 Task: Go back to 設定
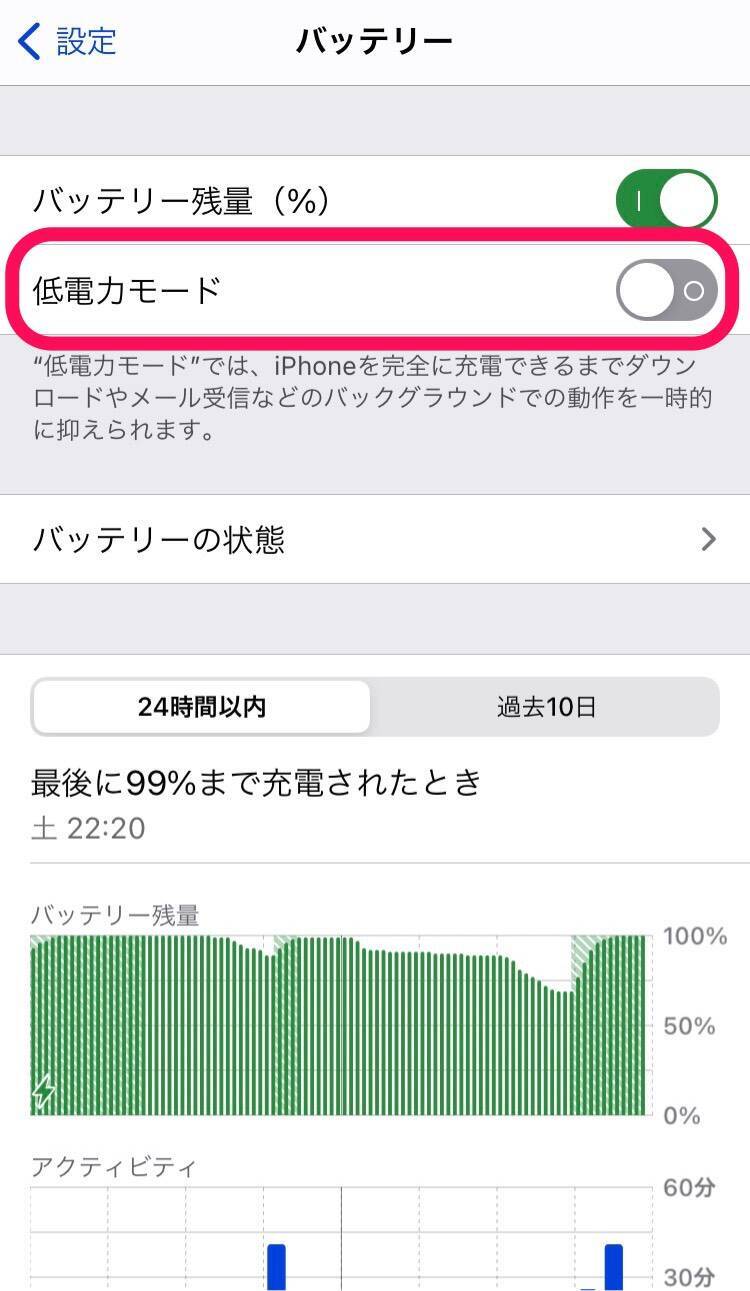point(68,41)
